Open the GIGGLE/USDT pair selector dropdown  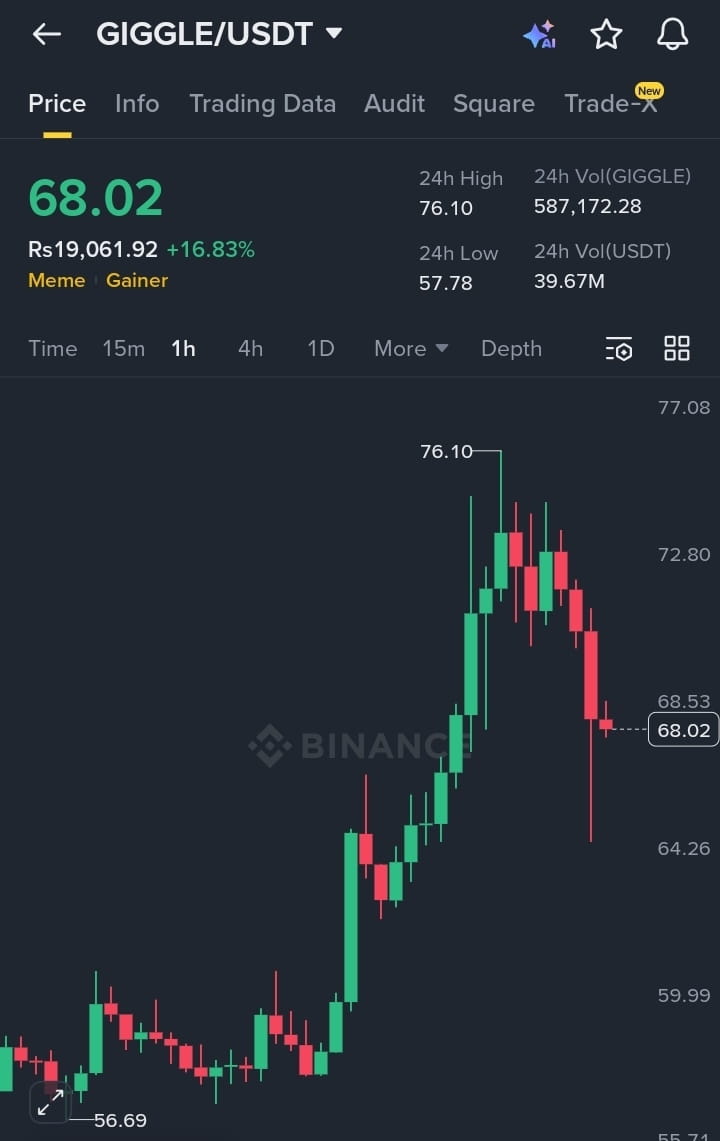click(x=334, y=33)
